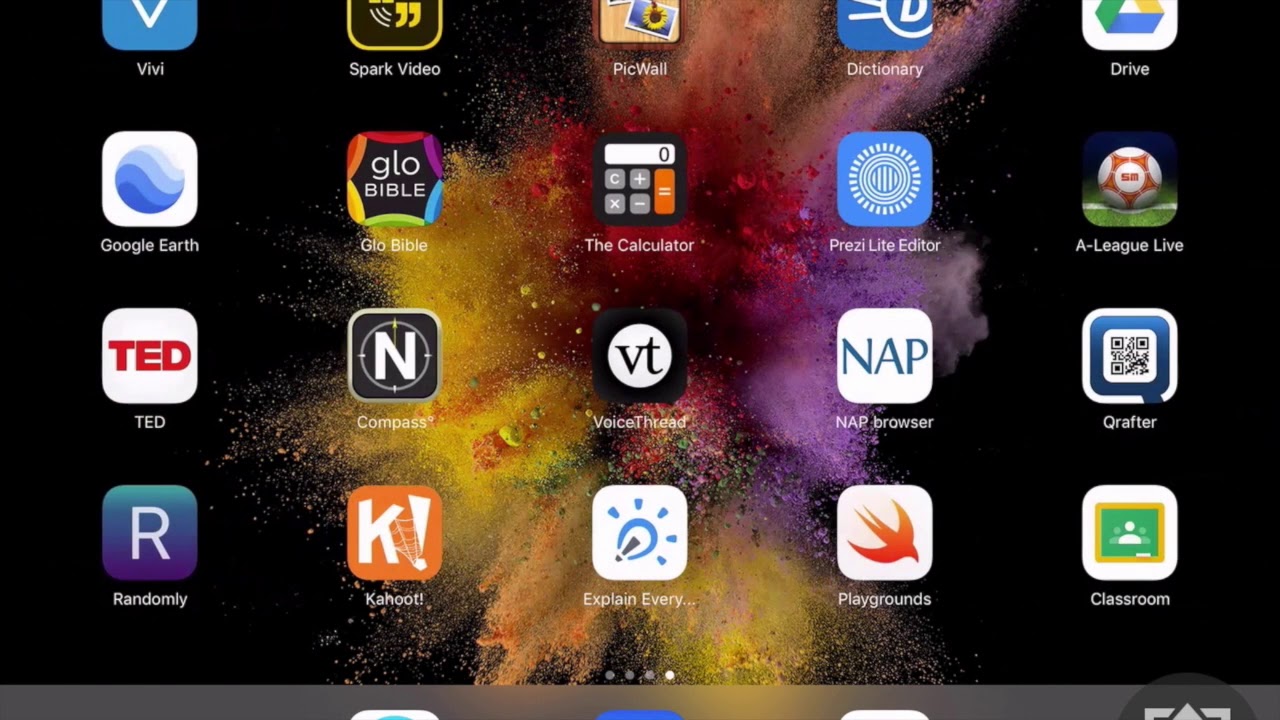Launch the TED app

[x=150, y=356]
